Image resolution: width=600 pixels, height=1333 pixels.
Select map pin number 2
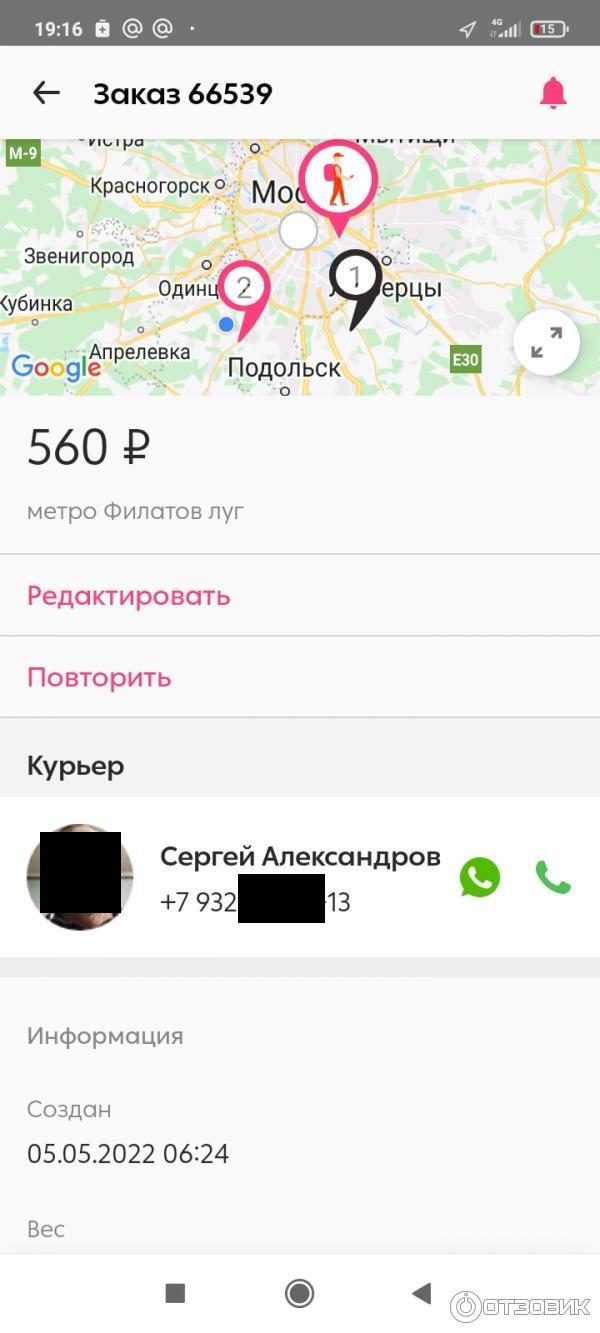click(245, 291)
